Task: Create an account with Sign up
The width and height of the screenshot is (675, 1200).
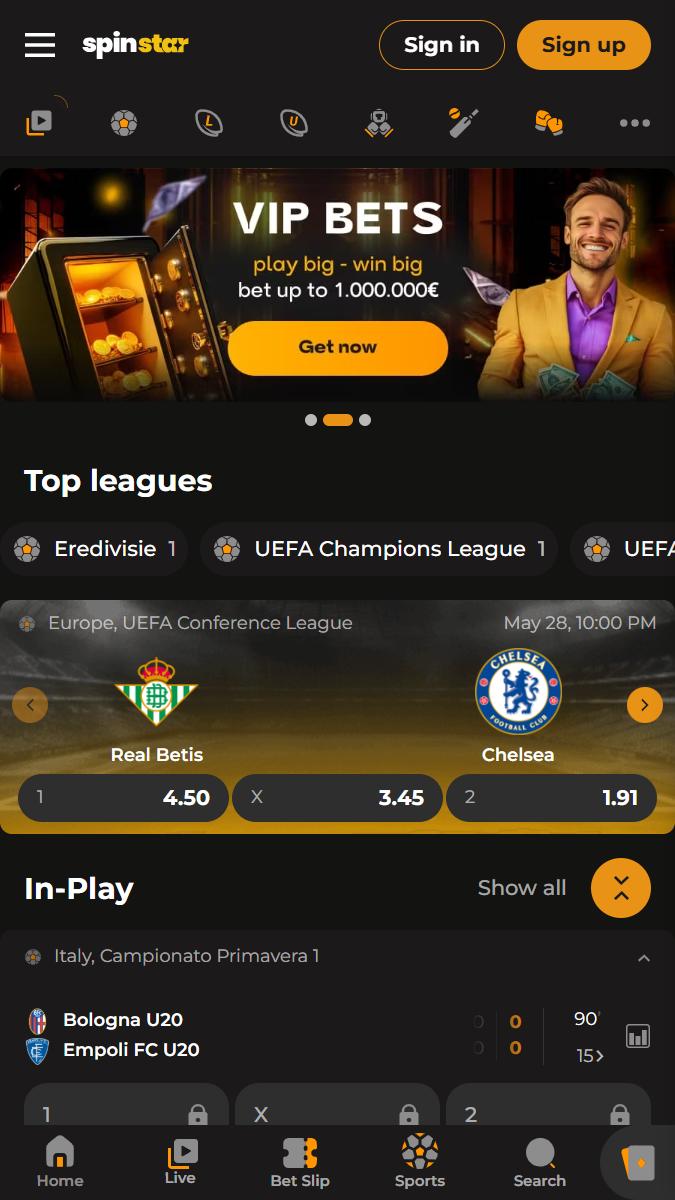Action: [x=583, y=45]
